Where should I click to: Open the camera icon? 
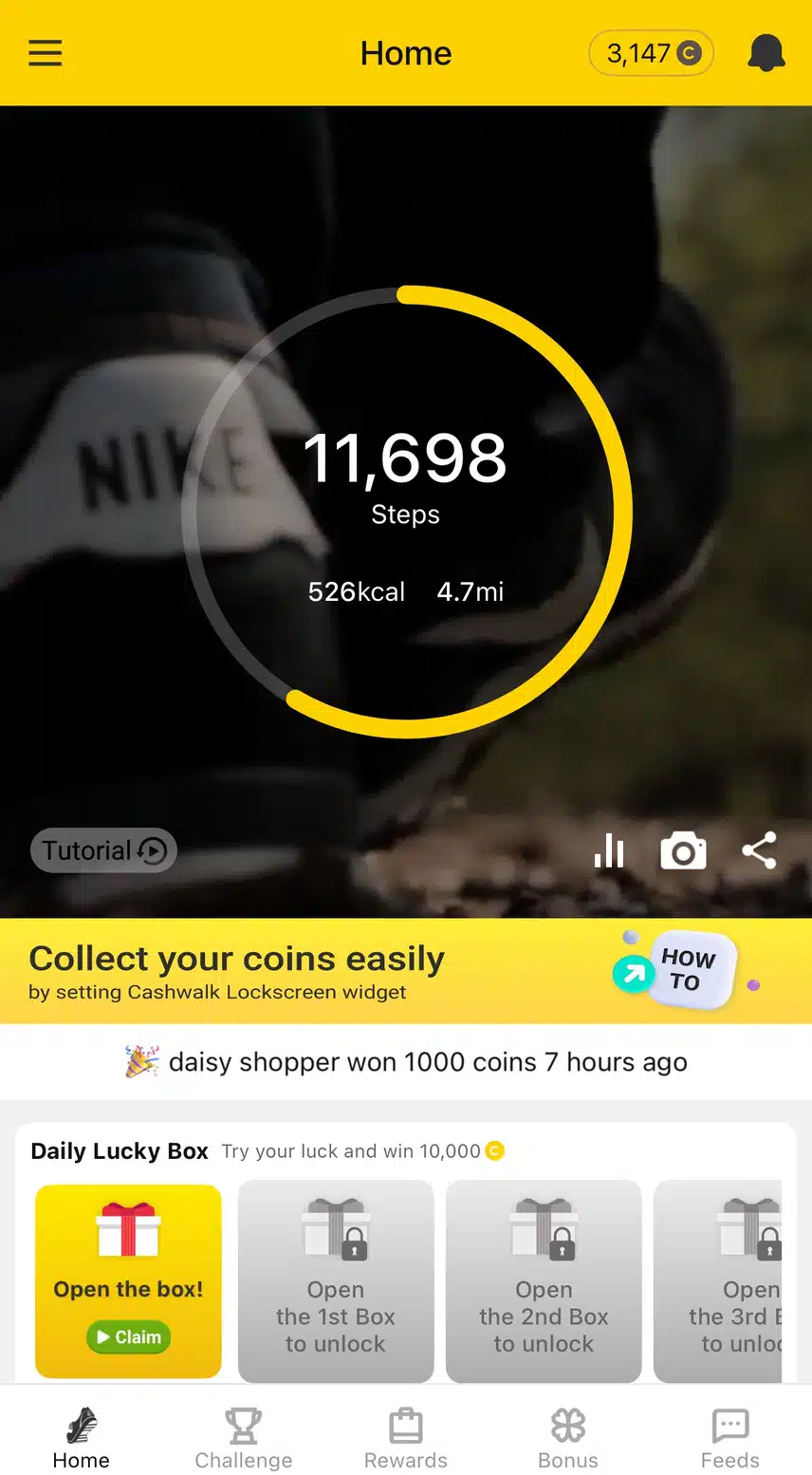click(683, 851)
